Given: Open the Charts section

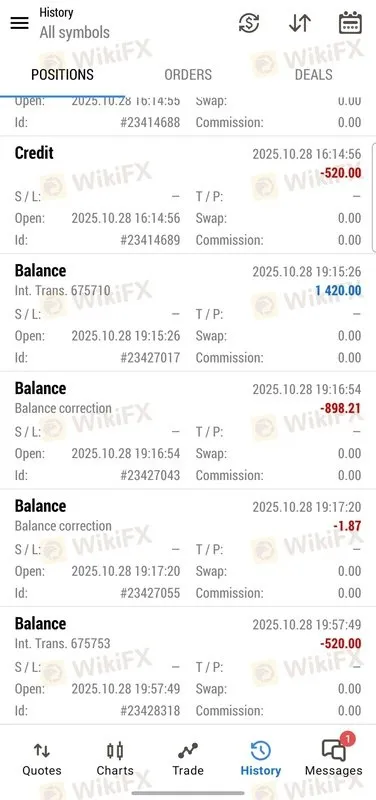Looking at the screenshot, I should coord(115,759).
